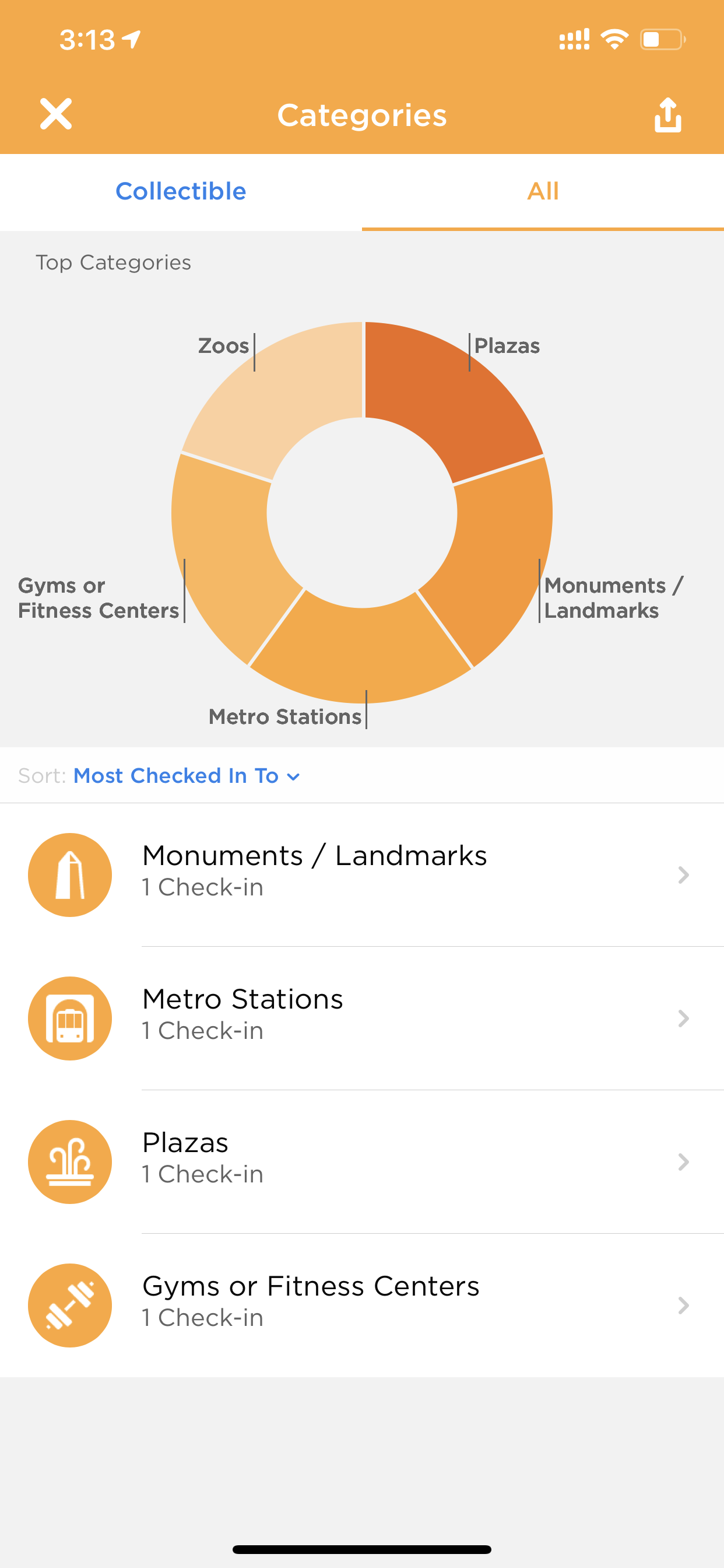Open the Monuments / Landmarks category row
This screenshot has width=724, height=1568.
[362, 874]
